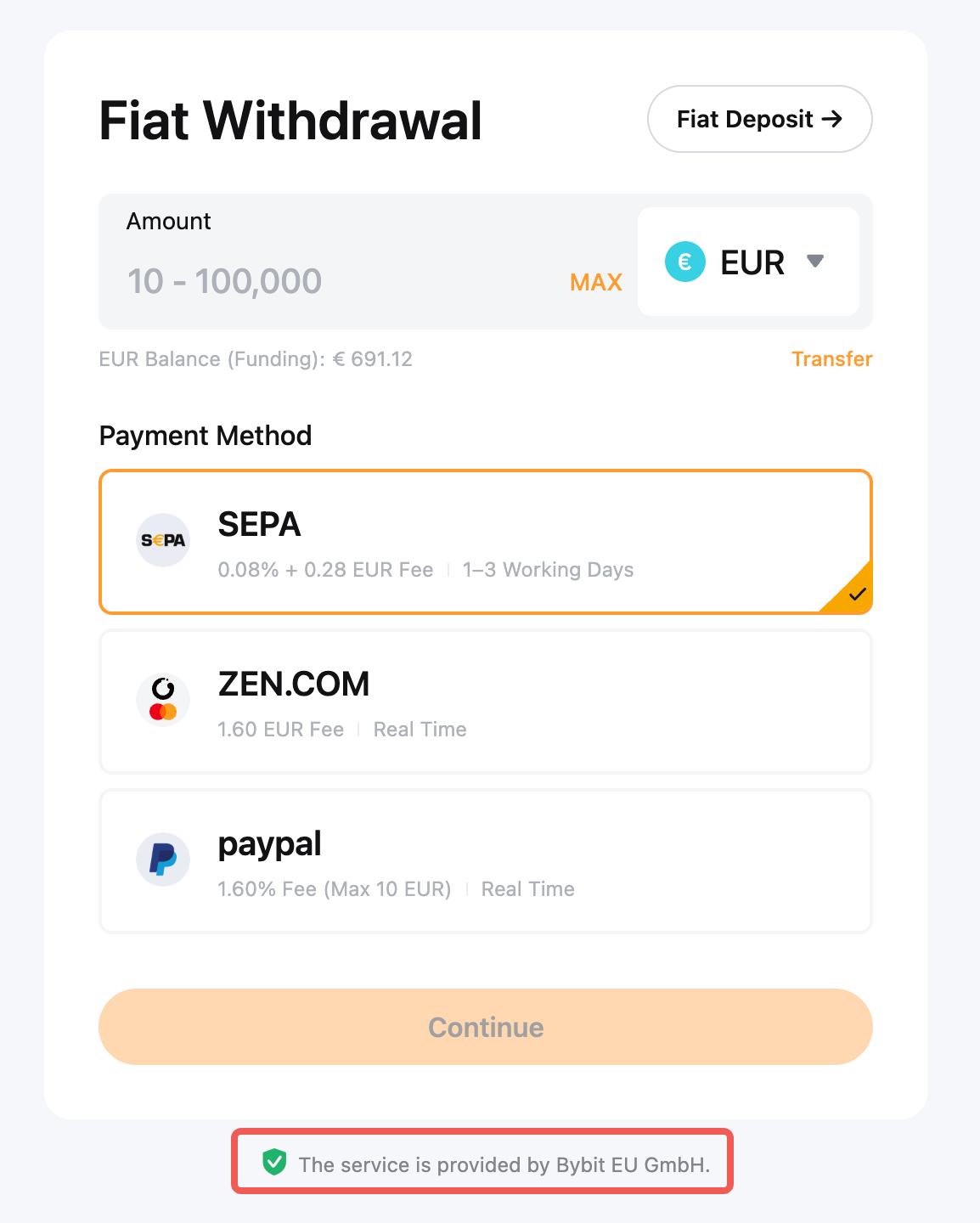Select SEPA as payment method
The image size is (980, 1223).
tap(485, 542)
